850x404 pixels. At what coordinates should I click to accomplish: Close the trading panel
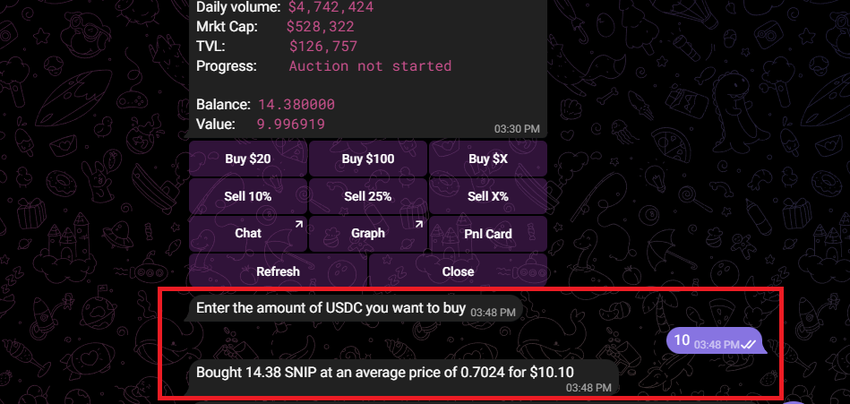(458, 271)
